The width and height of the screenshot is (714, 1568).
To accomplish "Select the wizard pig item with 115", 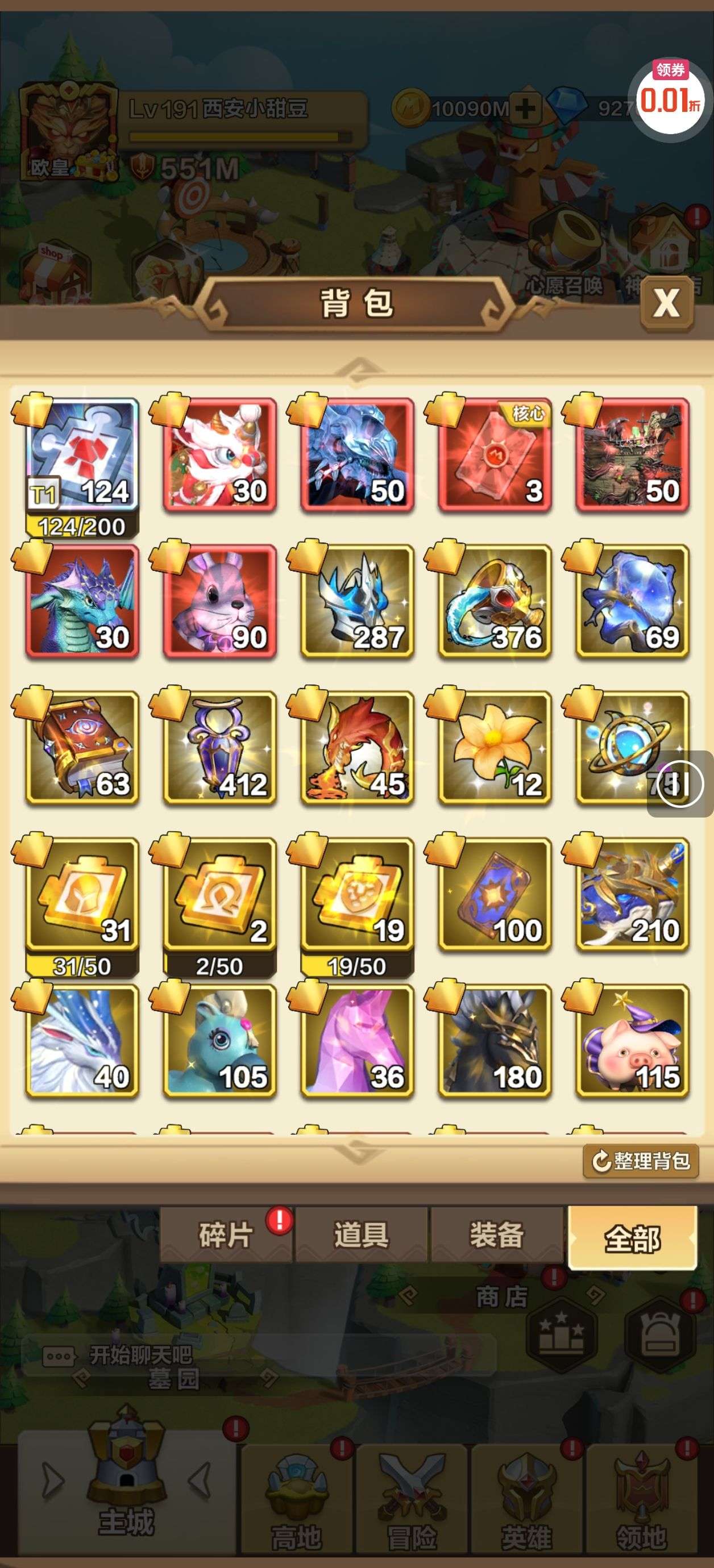I will point(632,1041).
